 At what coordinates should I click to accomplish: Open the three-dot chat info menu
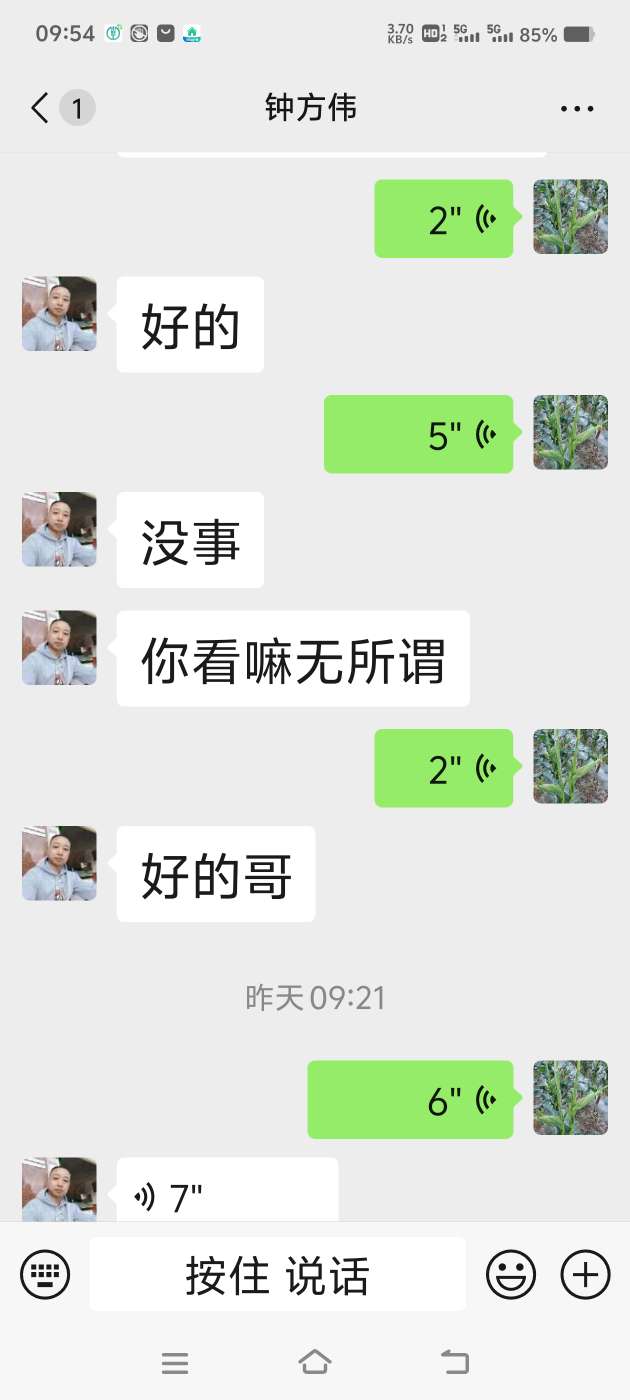pyautogui.click(x=577, y=109)
